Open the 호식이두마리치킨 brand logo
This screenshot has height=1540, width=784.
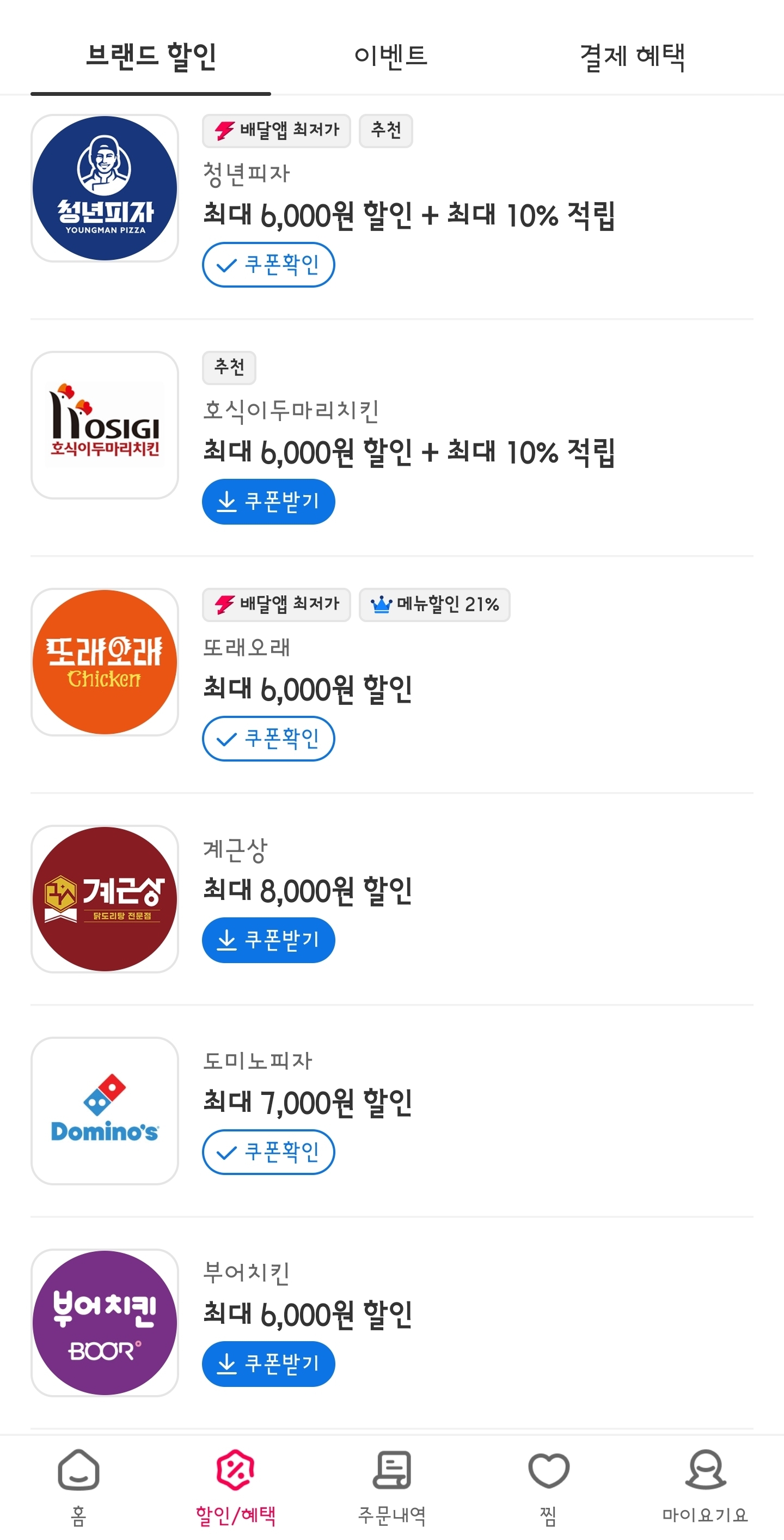[x=105, y=425]
